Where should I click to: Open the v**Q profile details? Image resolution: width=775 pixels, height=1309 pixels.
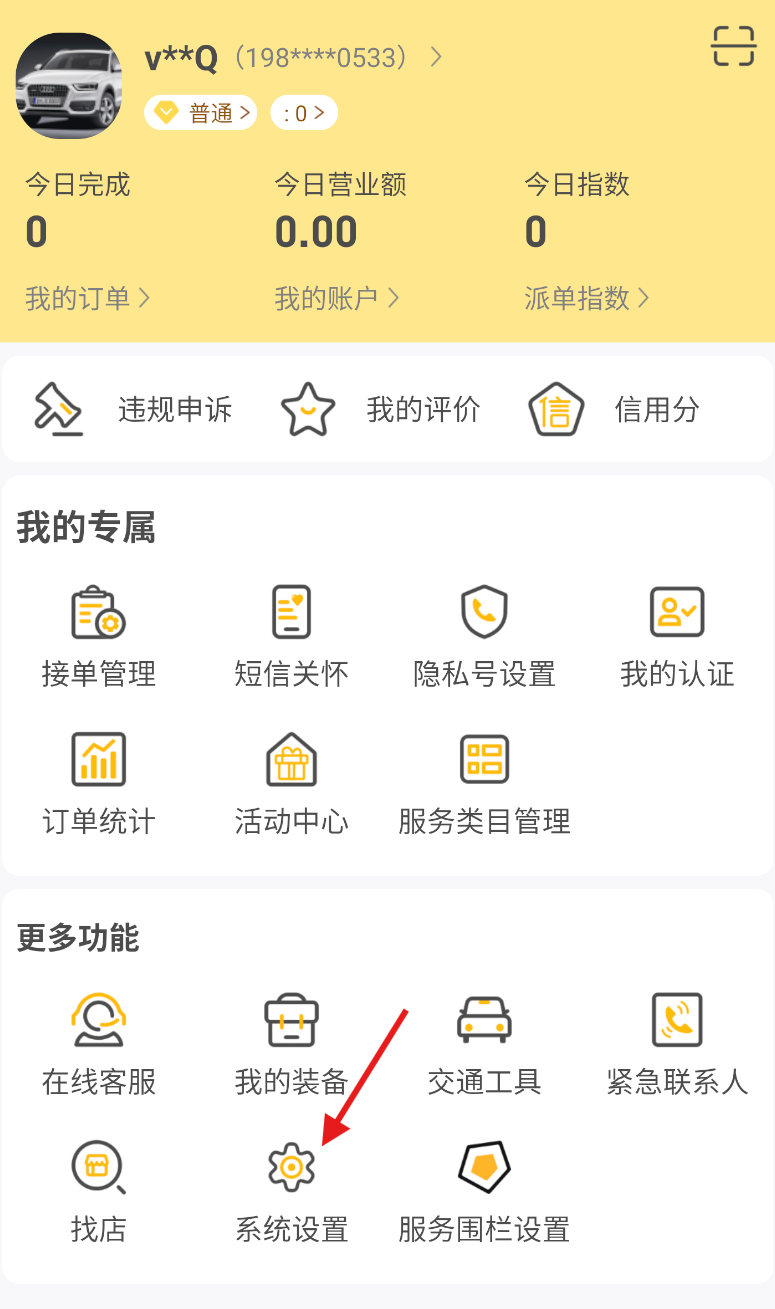click(x=293, y=59)
